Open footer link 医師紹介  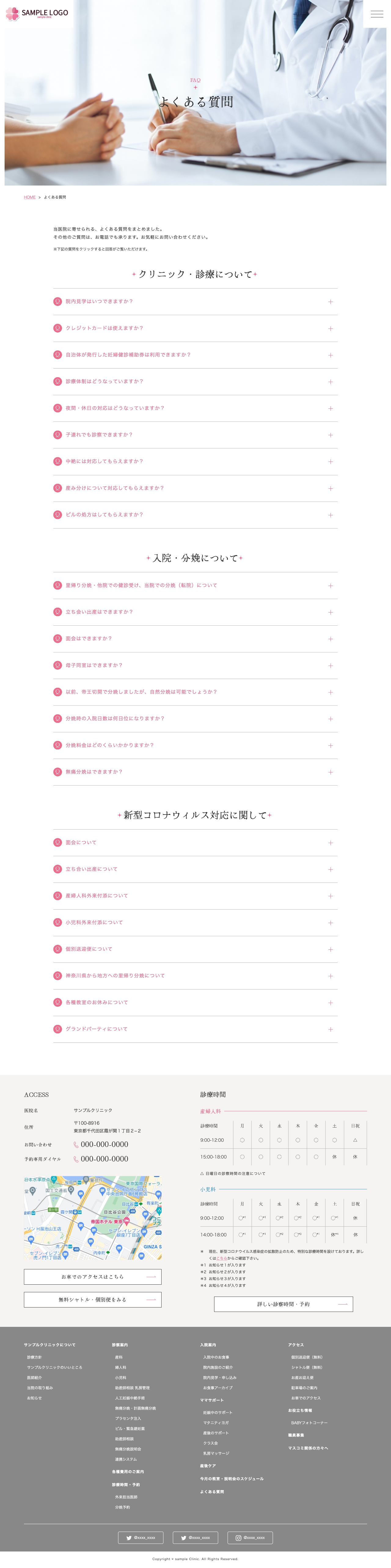pos(35,1378)
